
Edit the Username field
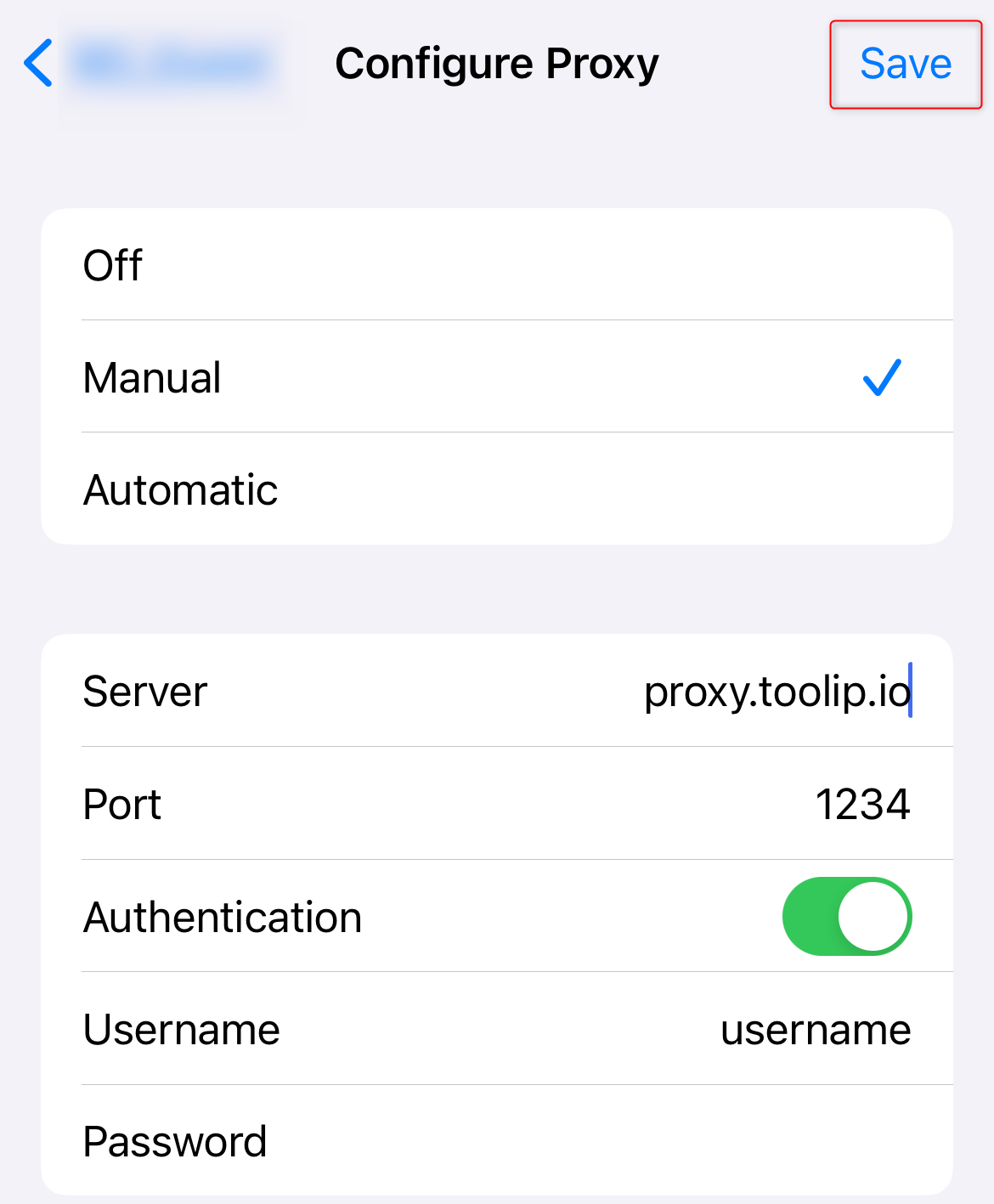pos(814,1030)
